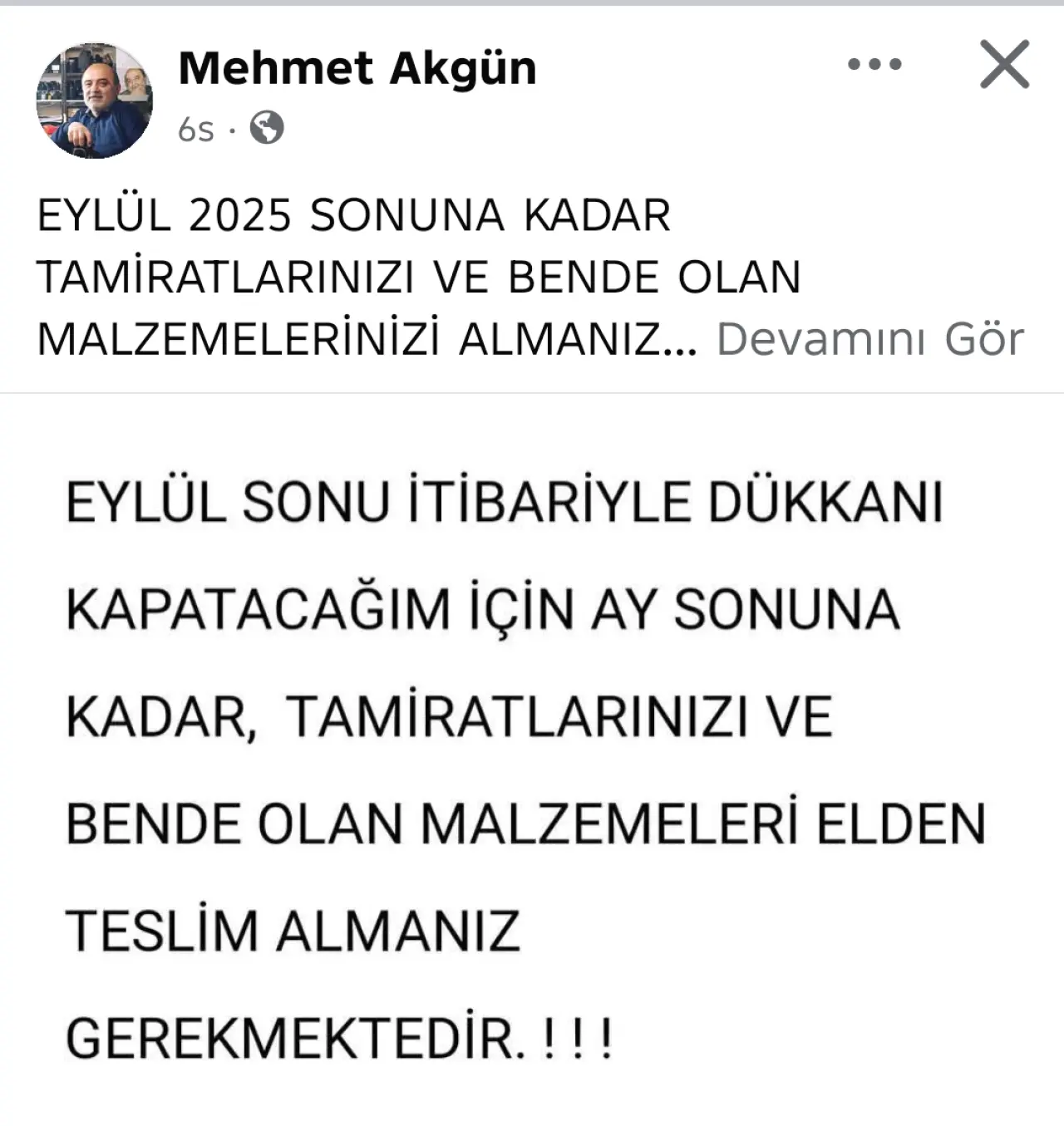Open the Mehmet Akgün profile name link
The width and height of the screenshot is (1064, 1126).
click(357, 68)
